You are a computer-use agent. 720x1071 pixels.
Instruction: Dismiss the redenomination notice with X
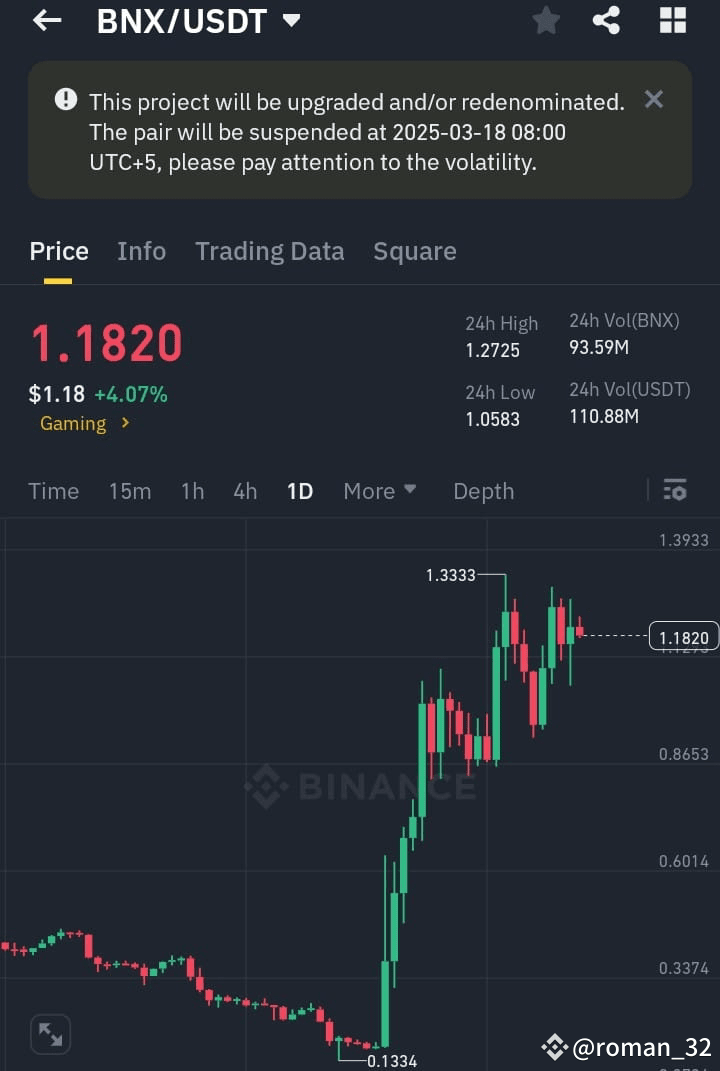pos(654,99)
